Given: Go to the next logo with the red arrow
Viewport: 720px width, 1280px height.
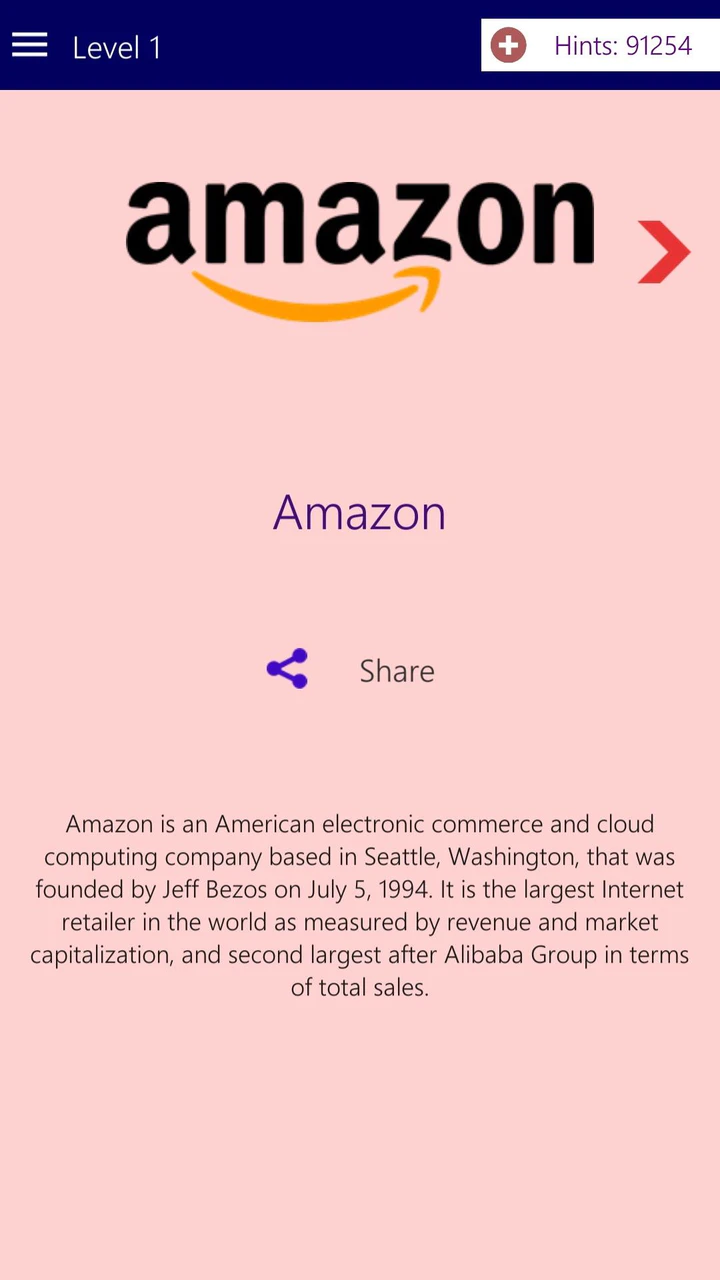Looking at the screenshot, I should pyautogui.click(x=664, y=251).
